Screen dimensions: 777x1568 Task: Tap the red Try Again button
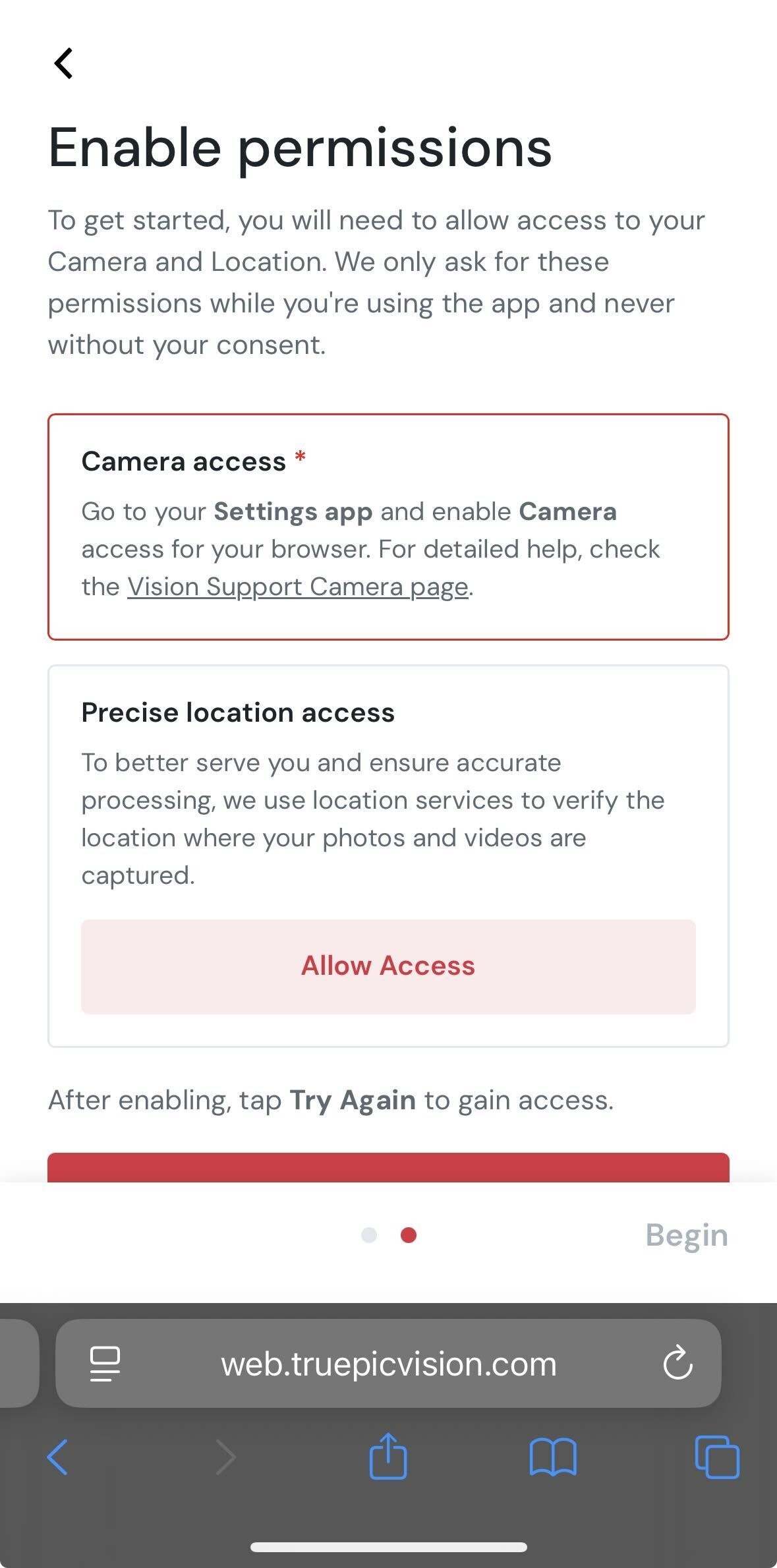point(388,1167)
